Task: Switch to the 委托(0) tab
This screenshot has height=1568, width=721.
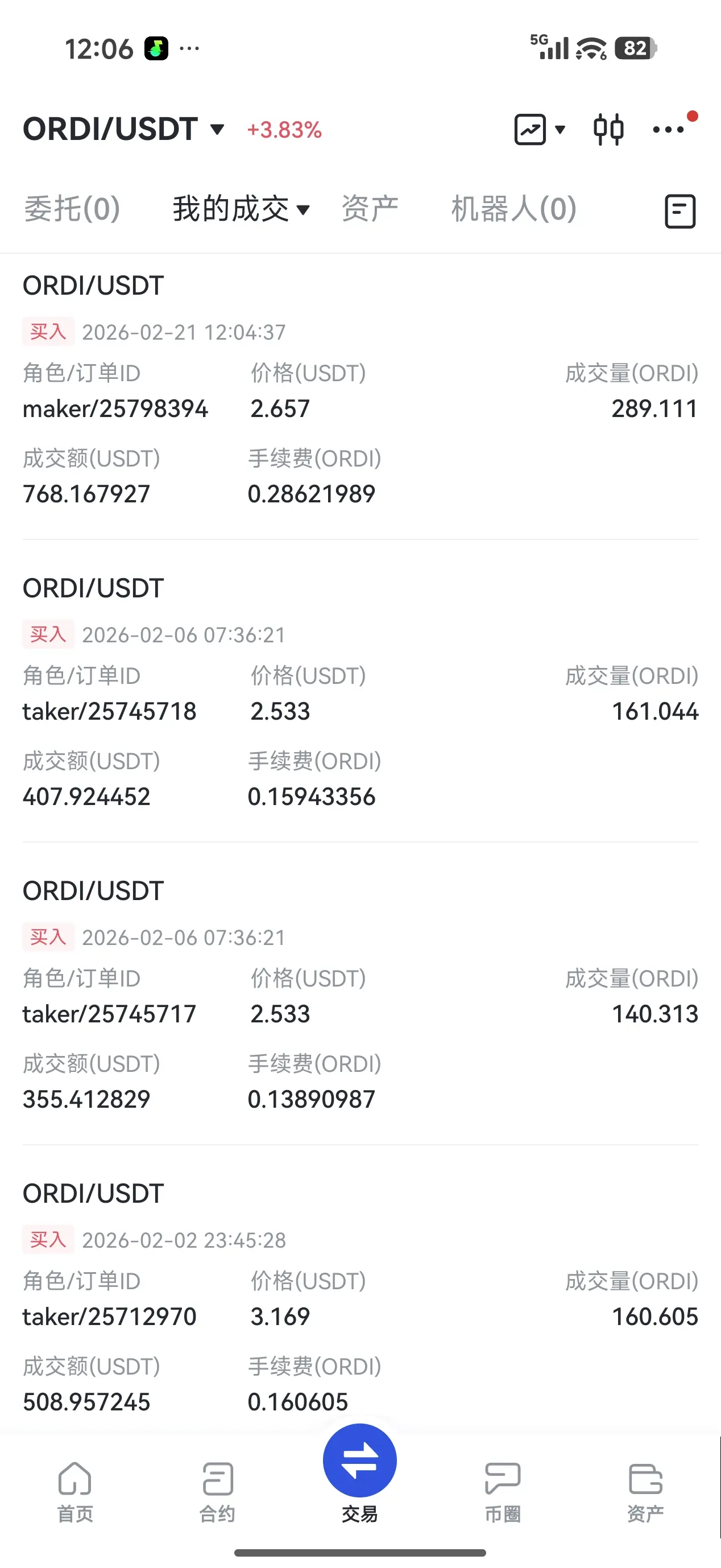Action: coord(72,209)
